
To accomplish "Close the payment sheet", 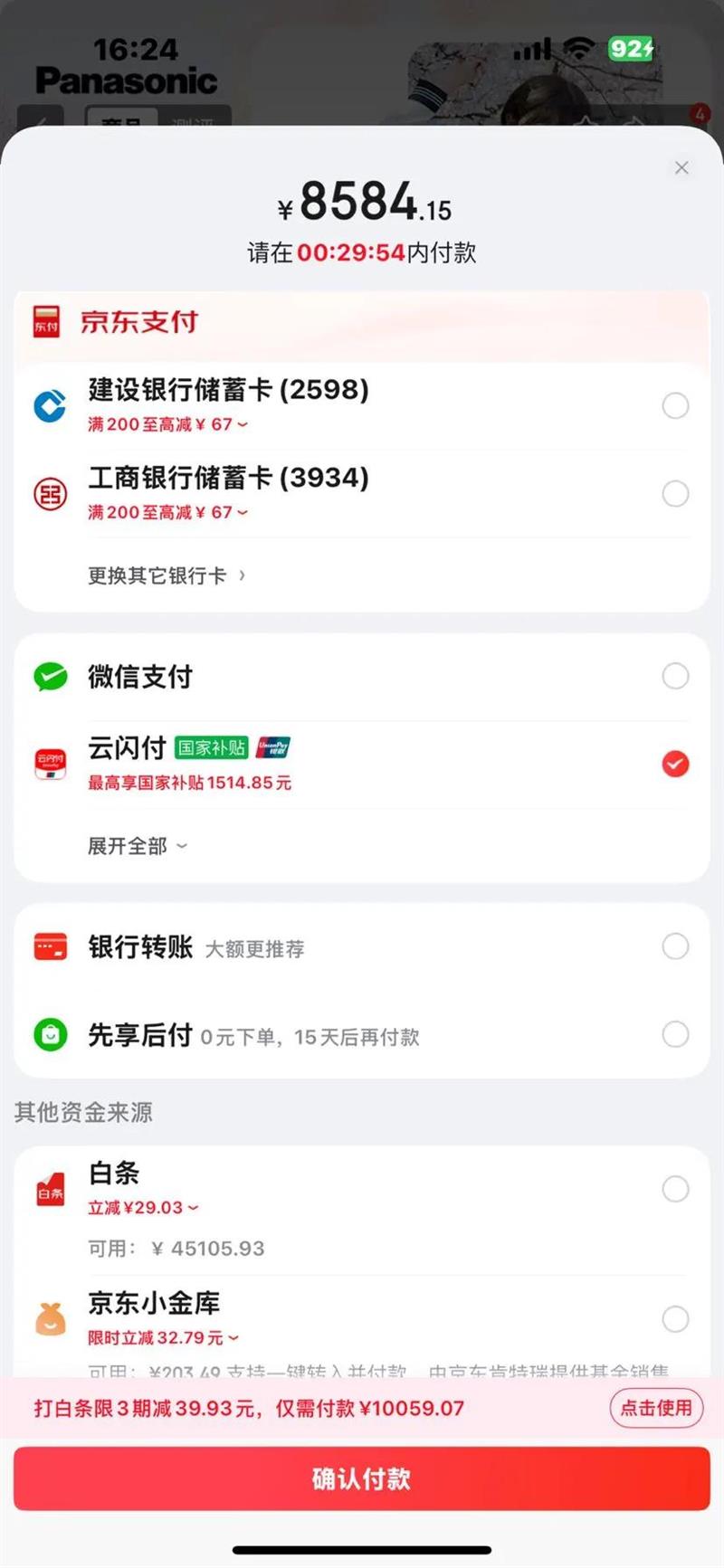I will pos(681,167).
